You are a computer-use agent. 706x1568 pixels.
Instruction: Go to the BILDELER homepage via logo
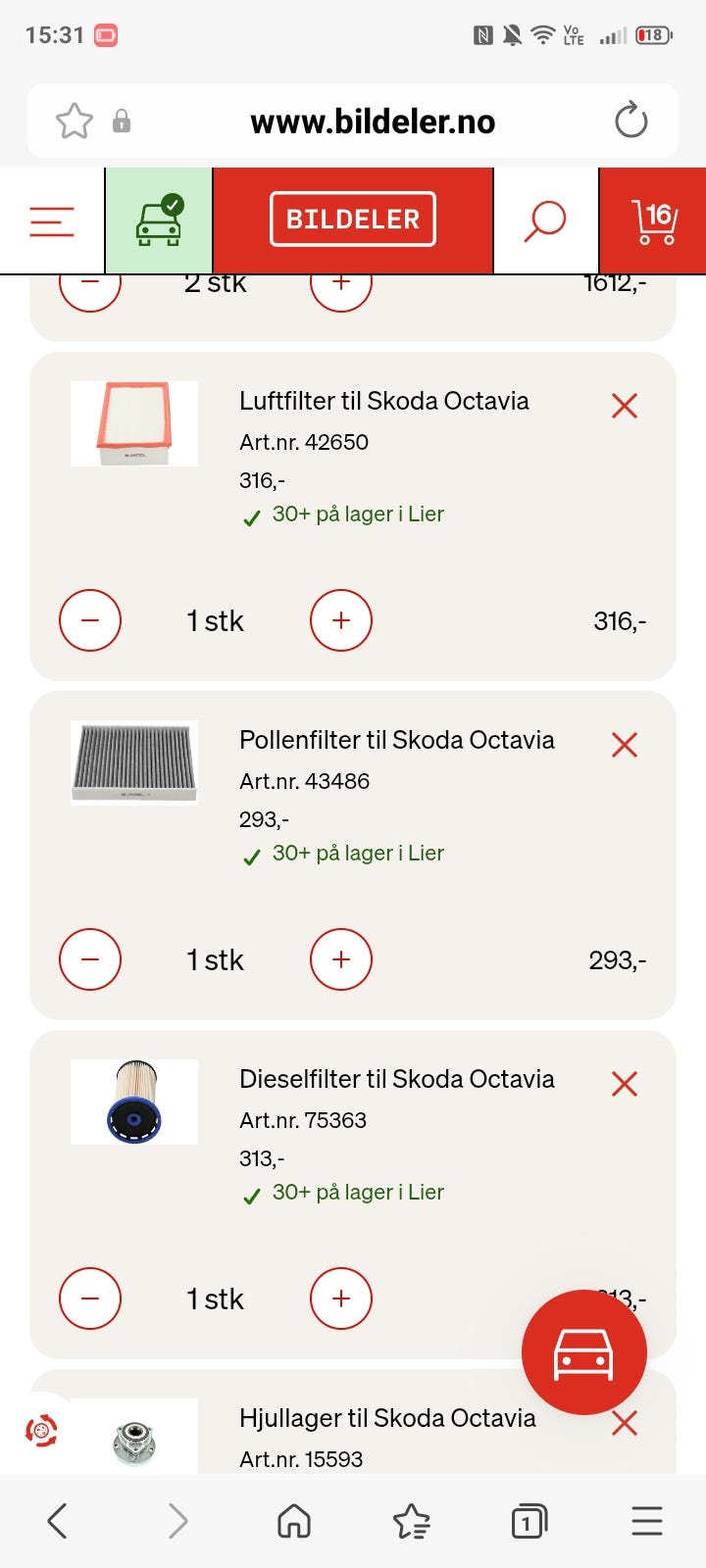[352, 219]
